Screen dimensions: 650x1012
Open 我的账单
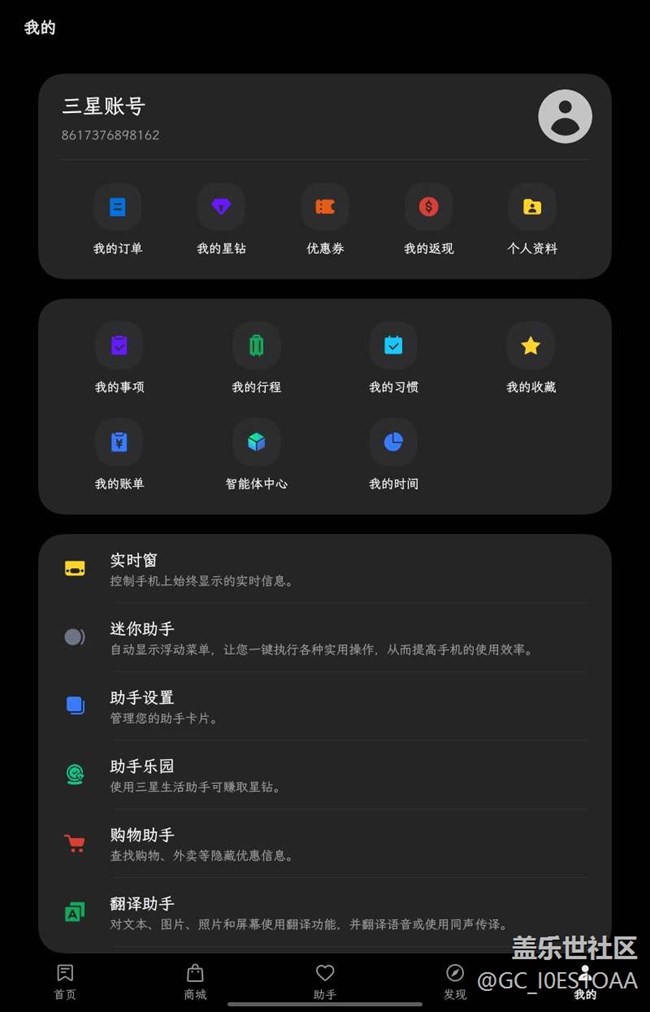119,454
